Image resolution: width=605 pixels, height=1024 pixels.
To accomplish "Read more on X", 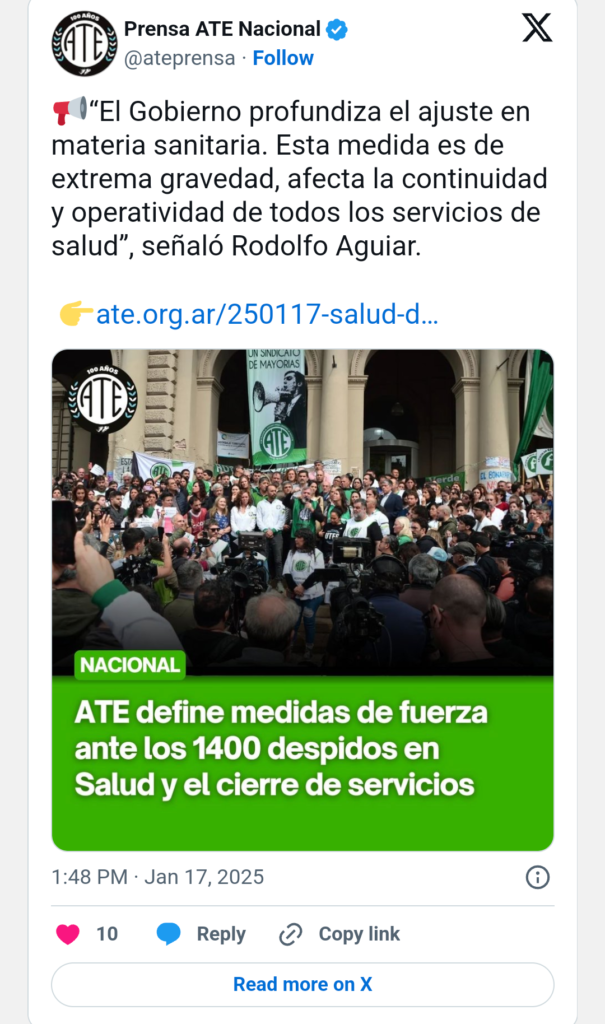I will click(302, 984).
